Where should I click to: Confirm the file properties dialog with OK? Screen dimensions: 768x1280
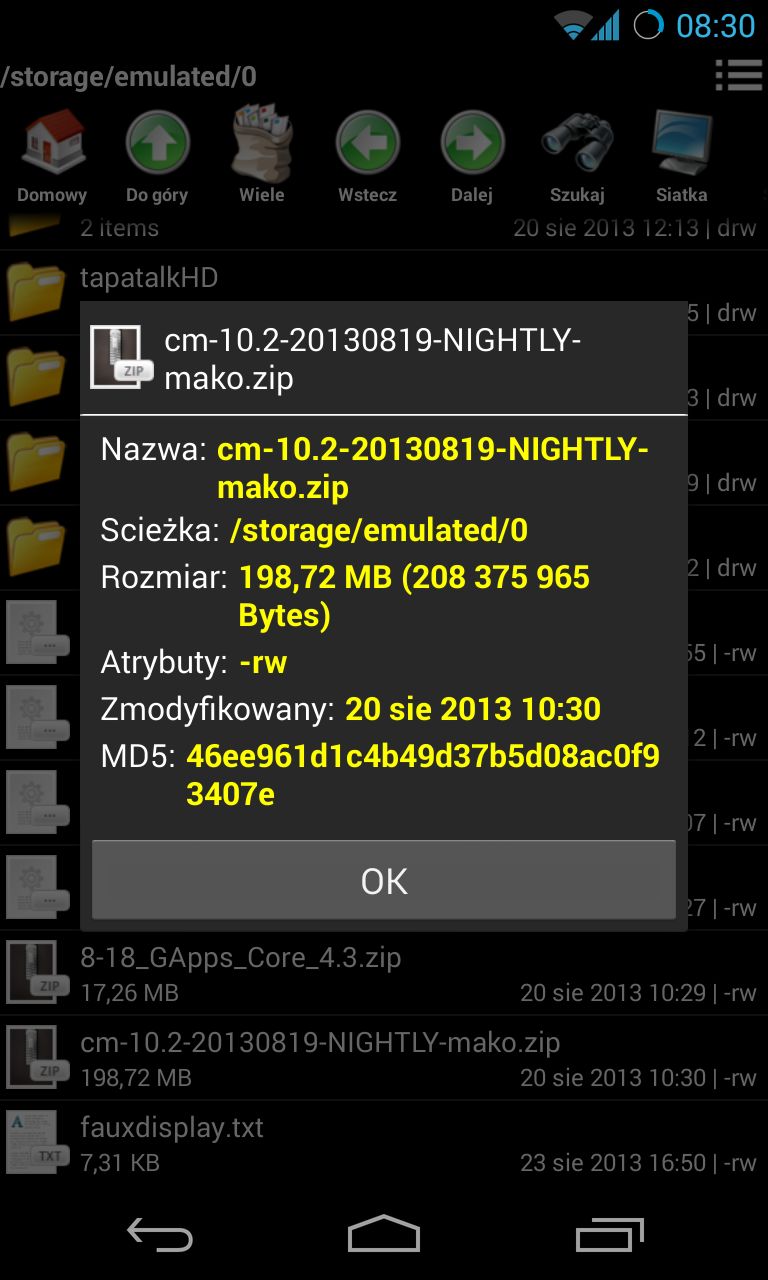click(384, 880)
